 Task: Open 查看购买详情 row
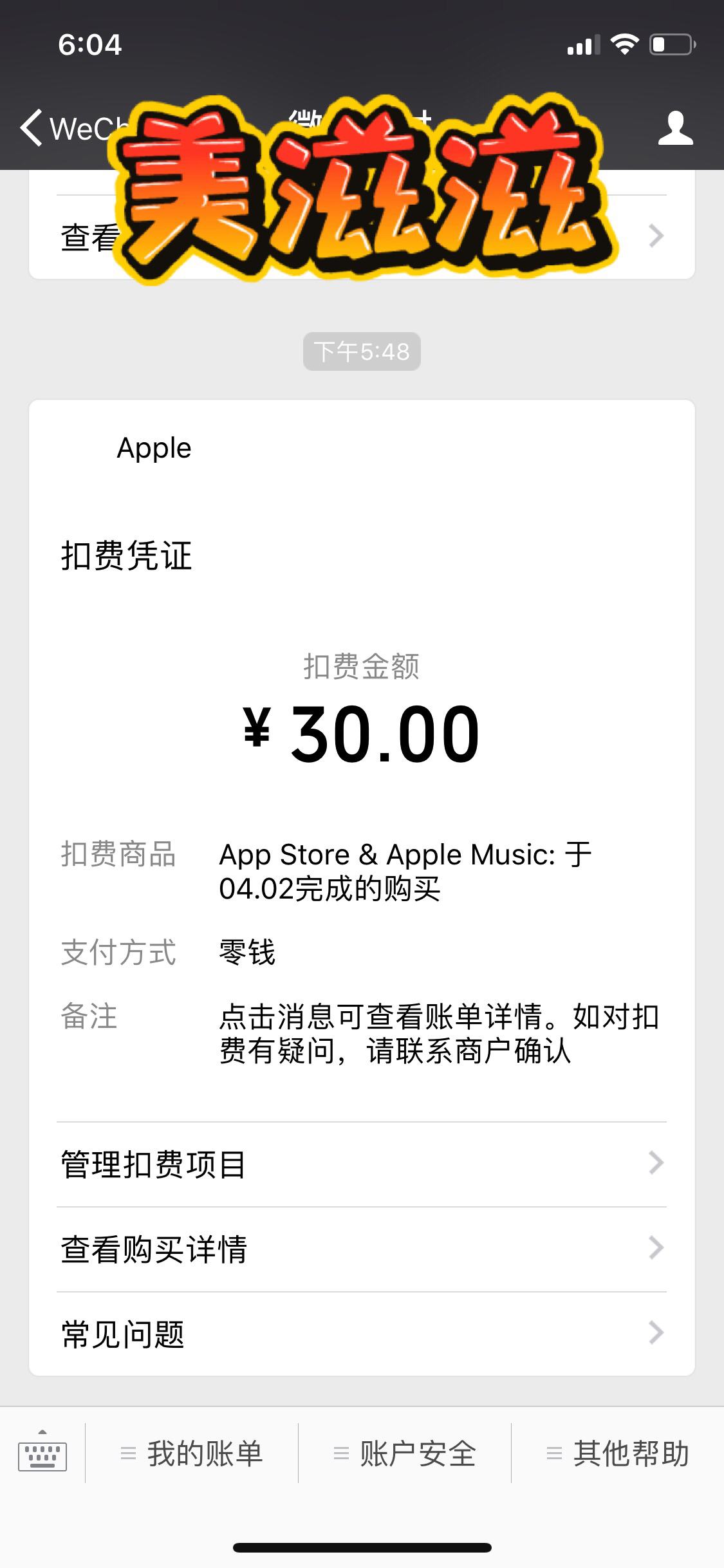click(x=361, y=1249)
